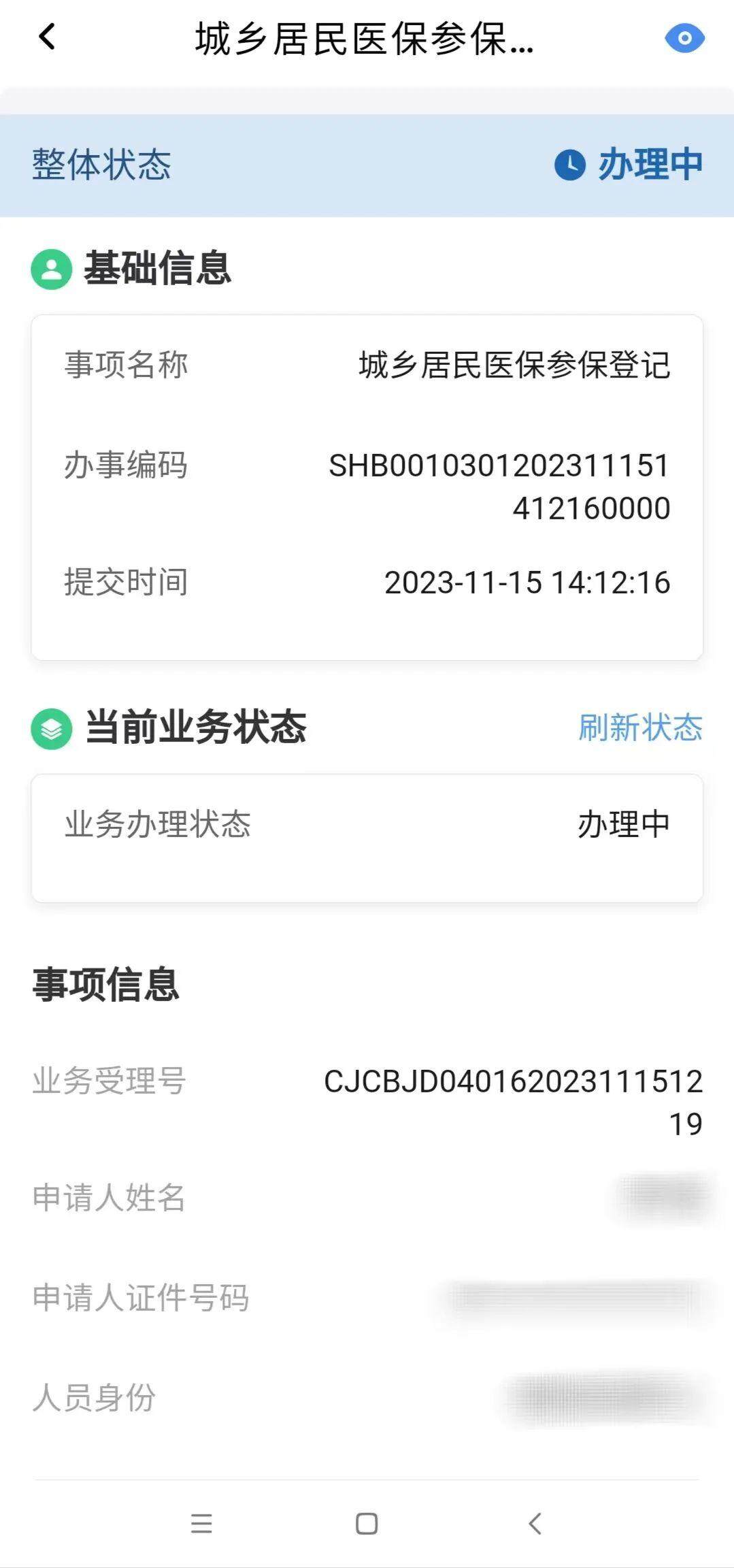Tap 刷新状态 to refresh the status

640,727
